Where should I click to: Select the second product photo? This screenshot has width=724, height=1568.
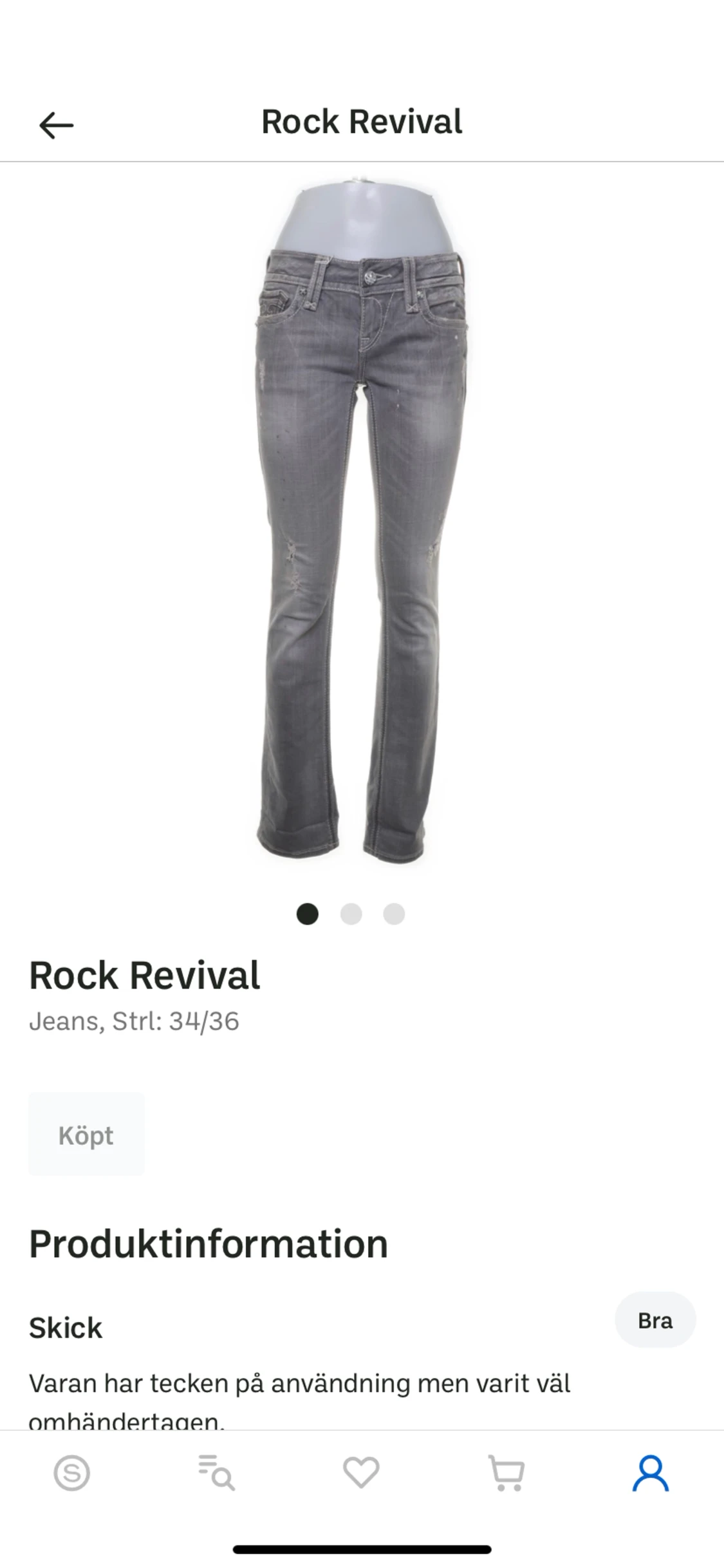351,914
